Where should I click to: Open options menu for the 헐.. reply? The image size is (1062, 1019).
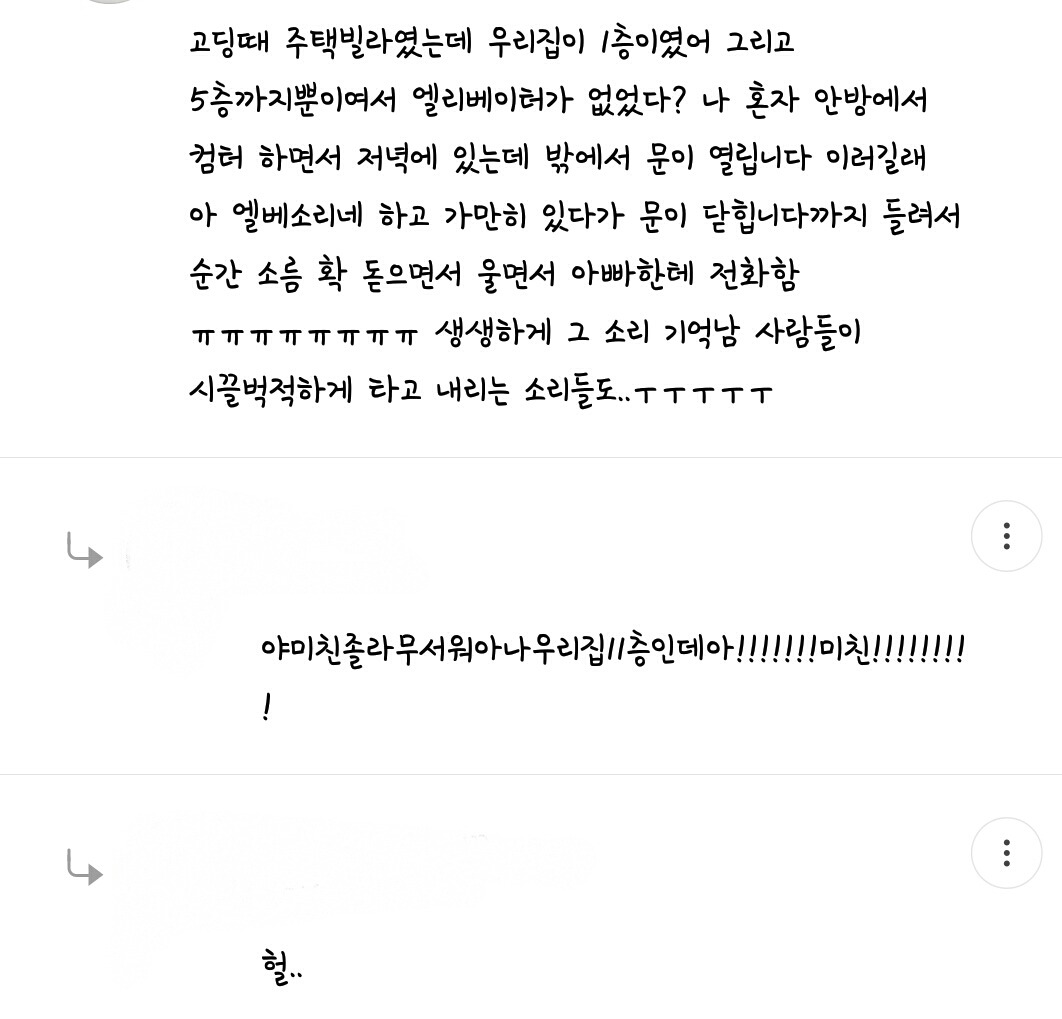(x=1006, y=853)
